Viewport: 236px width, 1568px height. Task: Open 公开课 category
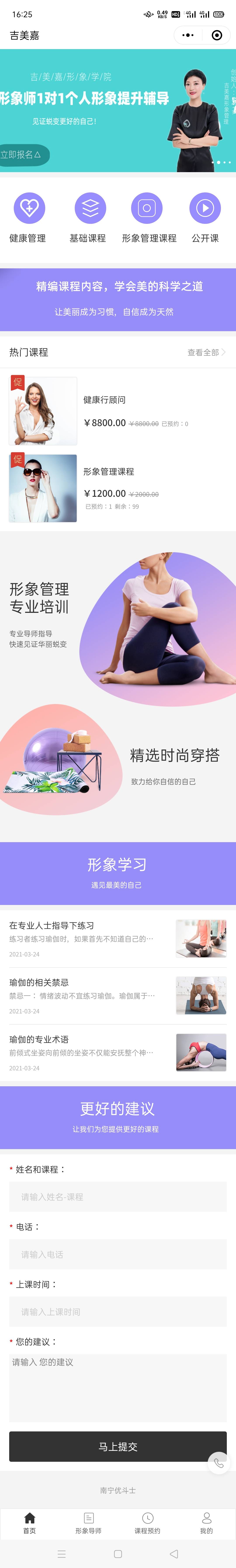click(x=205, y=209)
